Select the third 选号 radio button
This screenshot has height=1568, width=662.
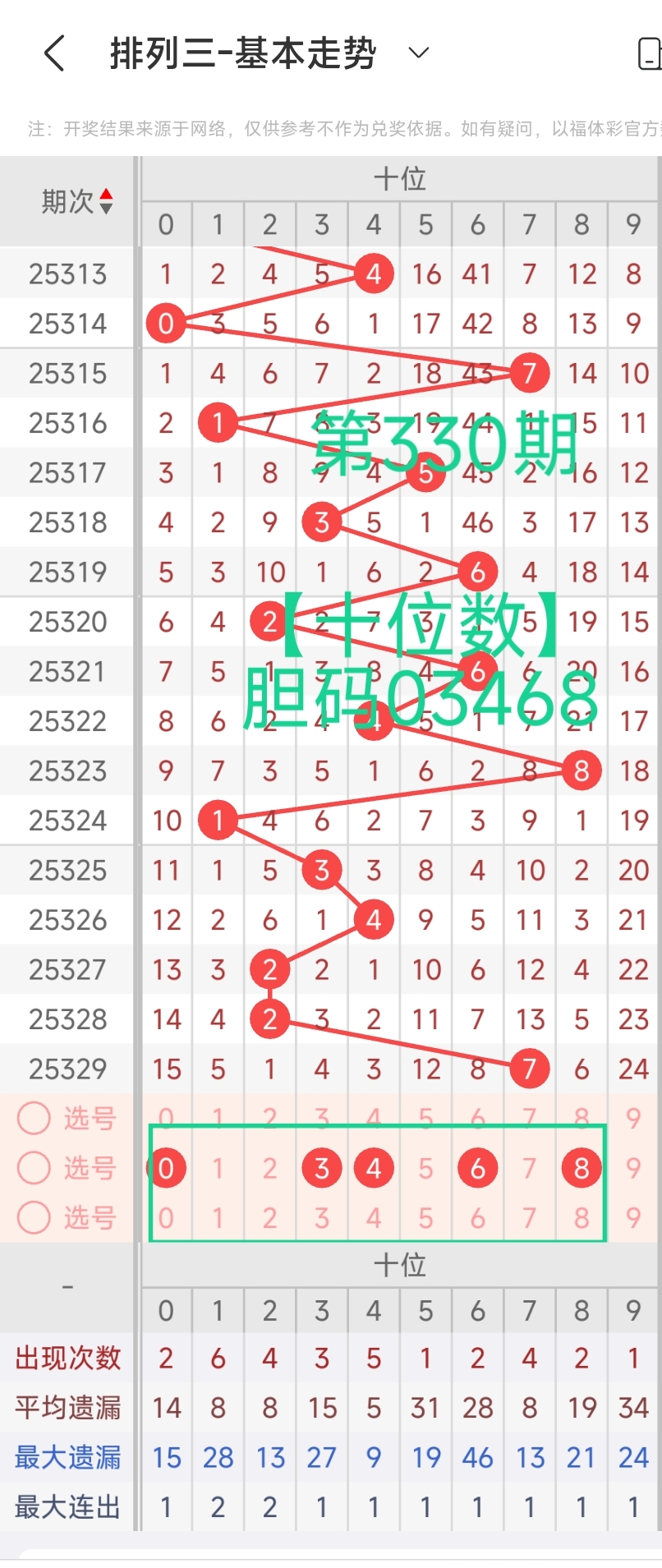tap(34, 1219)
